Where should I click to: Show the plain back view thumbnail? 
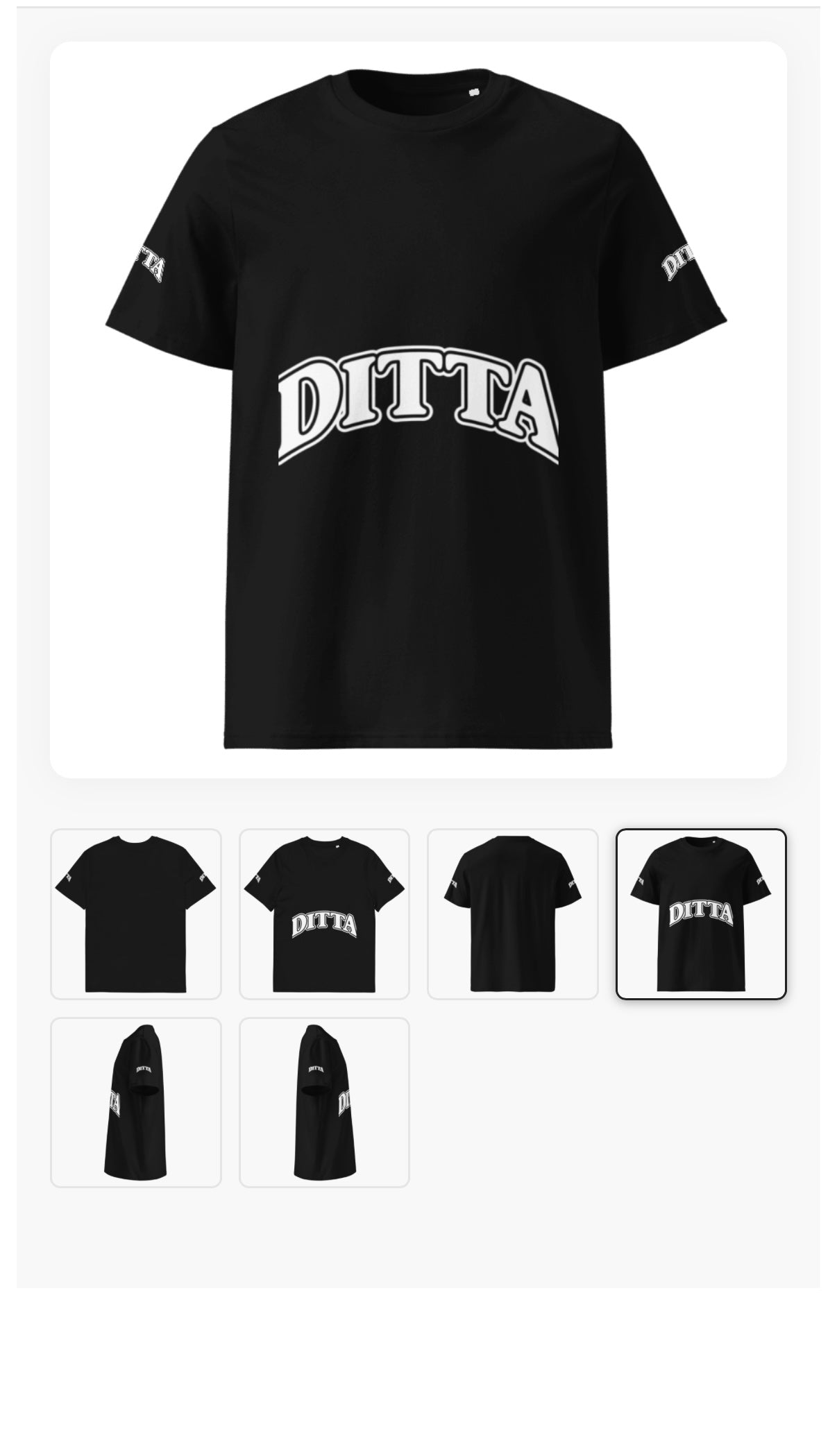(512, 914)
